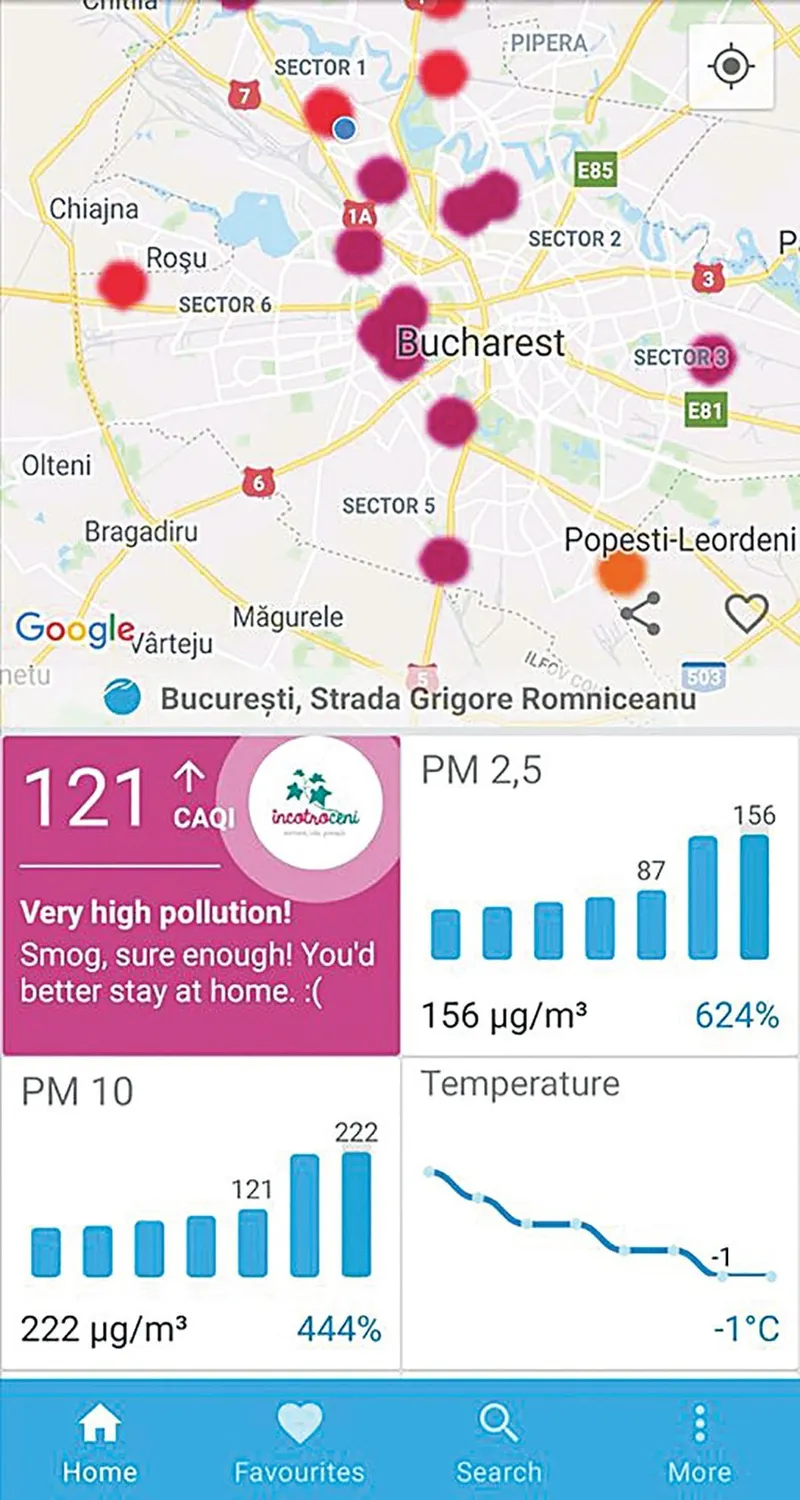Open the PM 2,5 details card
800x1500 pixels.
click(x=600, y=895)
